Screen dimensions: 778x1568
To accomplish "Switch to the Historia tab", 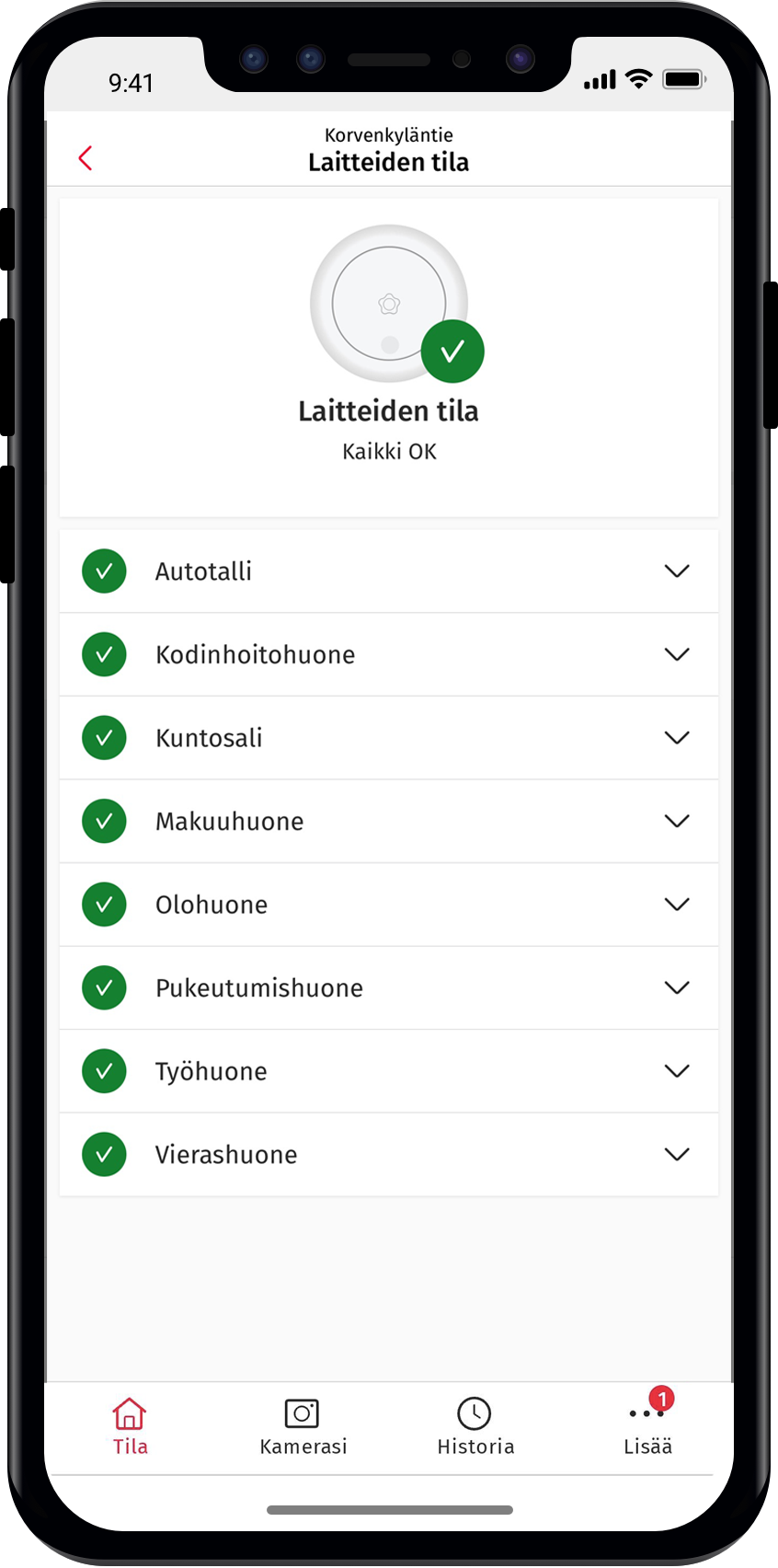I will pyautogui.click(x=475, y=1427).
